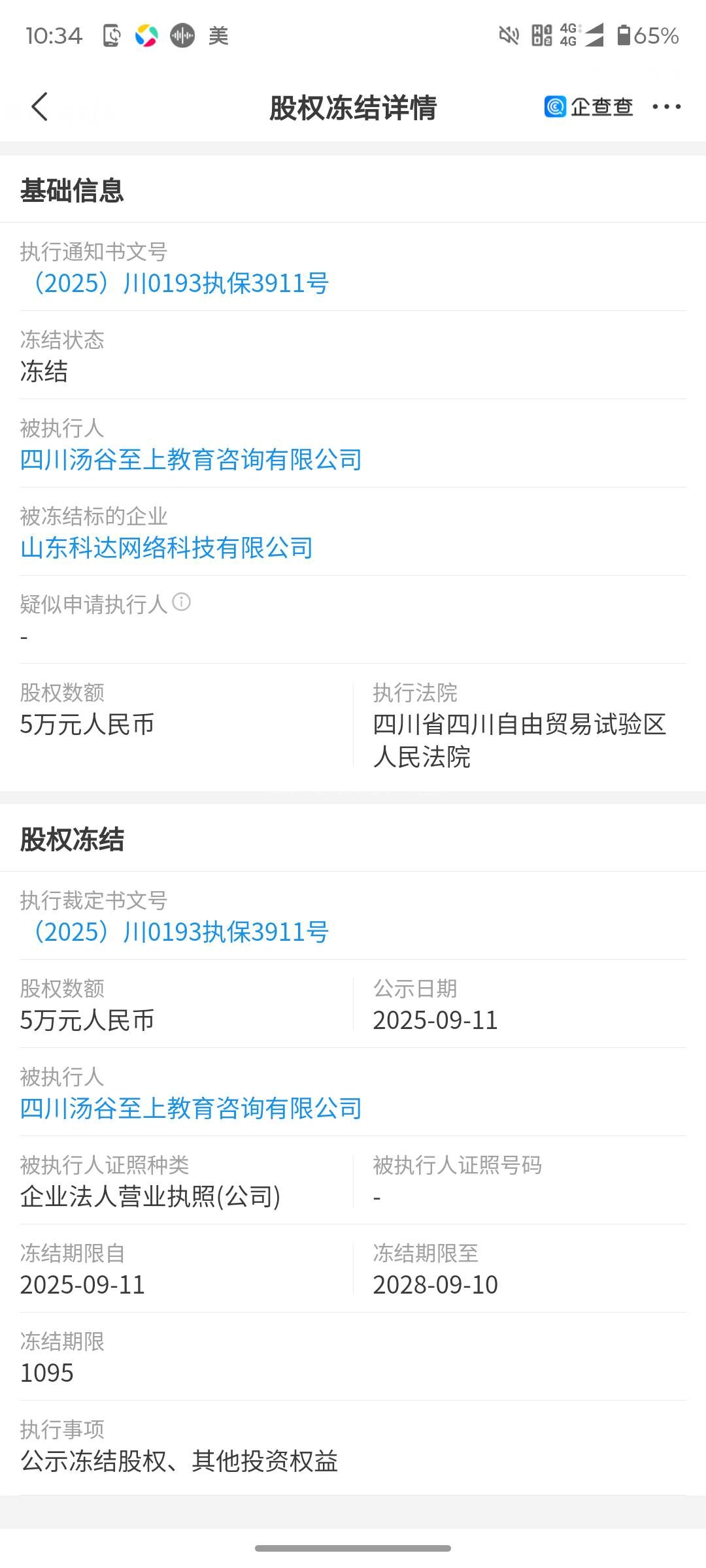
Task: Open the case link under 执行通知书文号
Action: [176, 284]
